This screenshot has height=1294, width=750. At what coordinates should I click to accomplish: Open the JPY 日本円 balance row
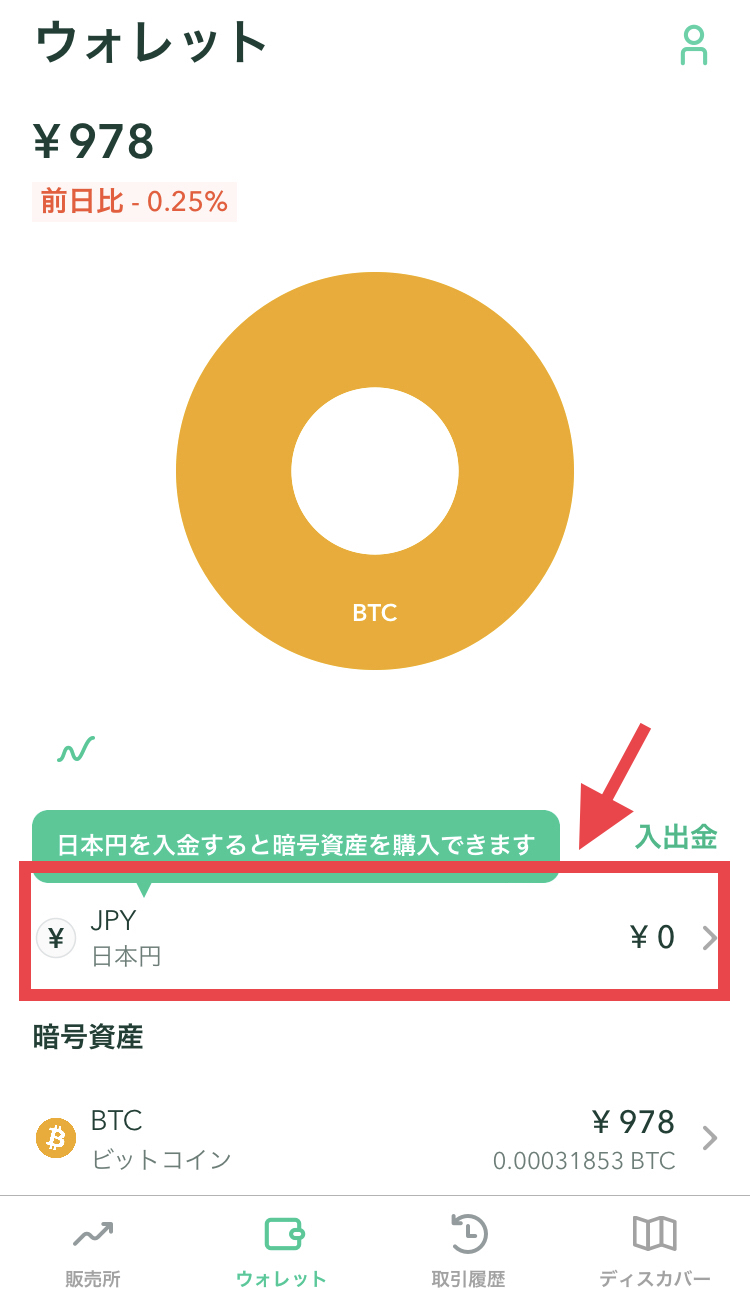click(375, 937)
